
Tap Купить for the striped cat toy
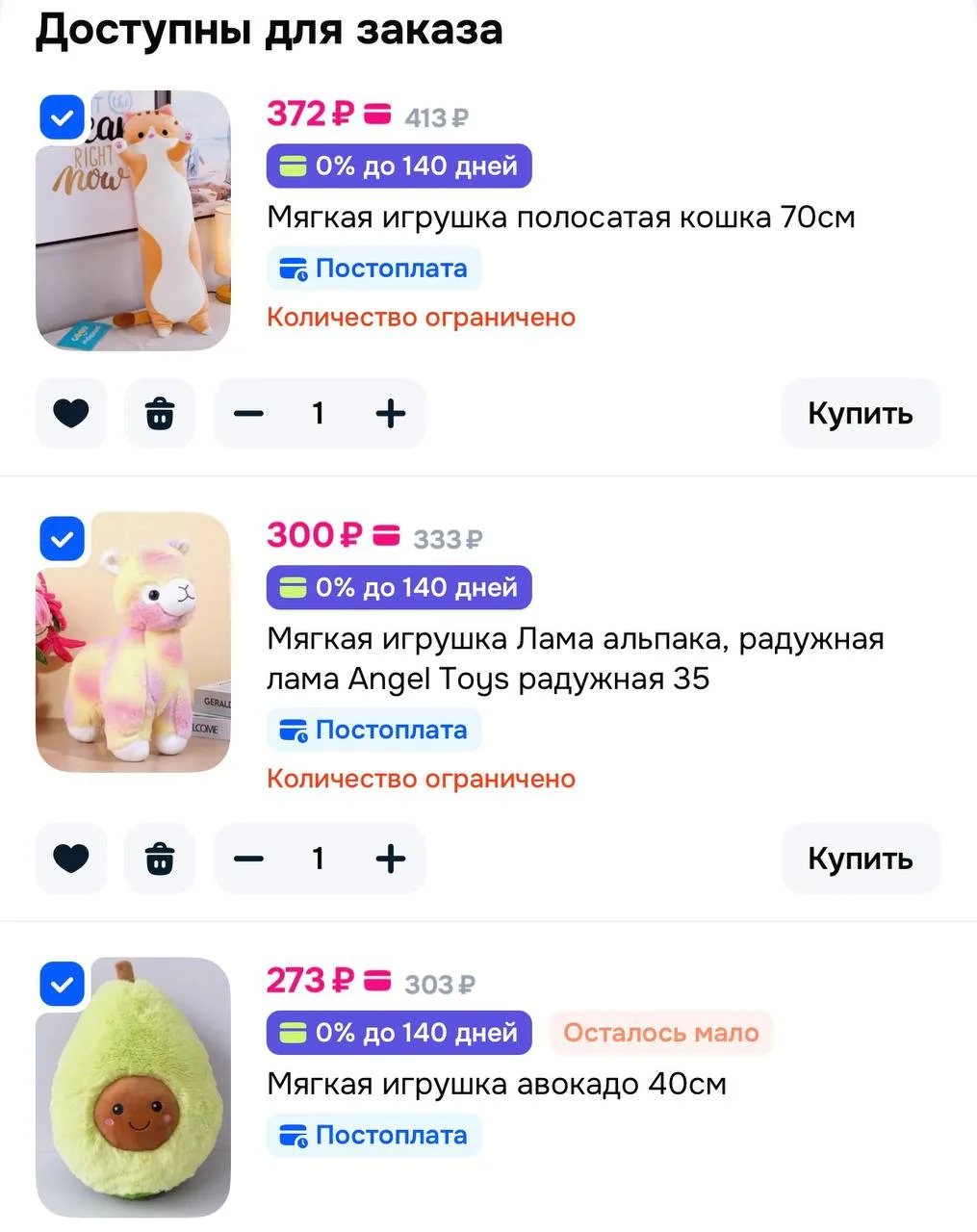861,414
